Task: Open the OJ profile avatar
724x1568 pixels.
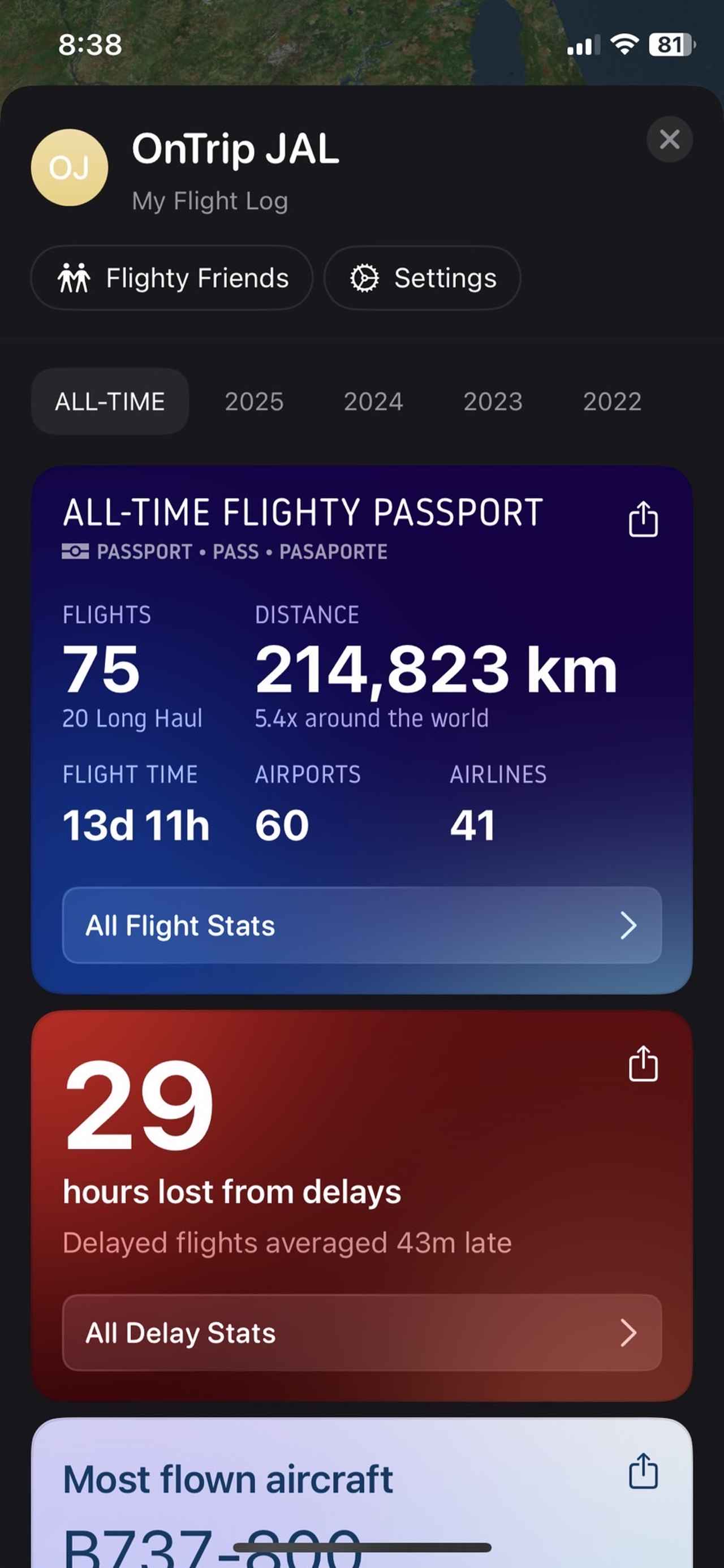Action: click(x=70, y=168)
